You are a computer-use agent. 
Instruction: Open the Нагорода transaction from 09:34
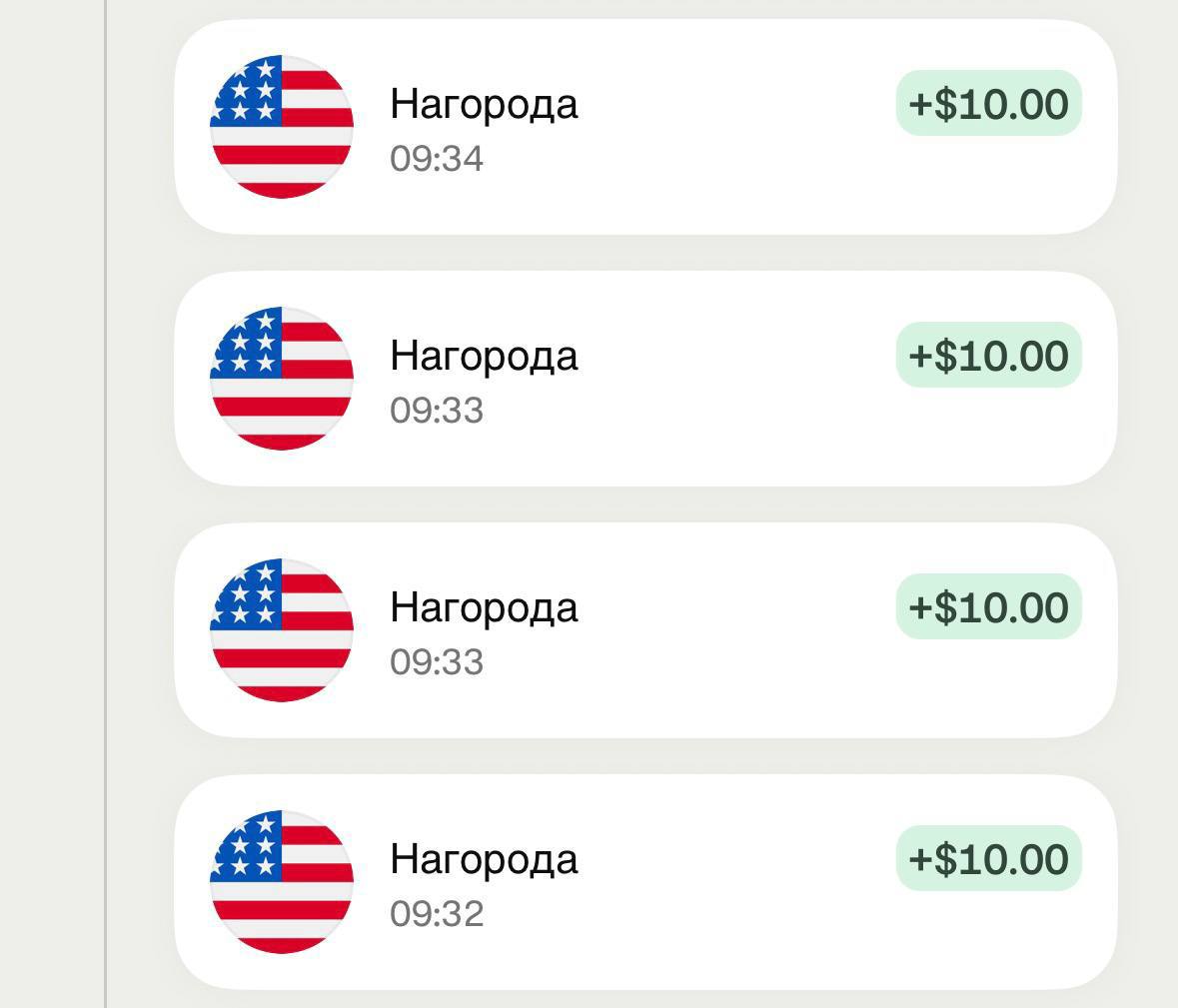[x=644, y=128]
